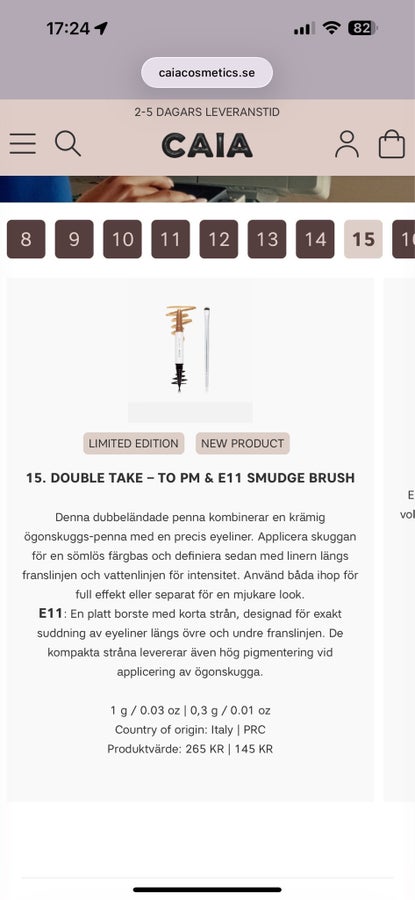
Task: Select calendar day 9
Action: point(74,239)
